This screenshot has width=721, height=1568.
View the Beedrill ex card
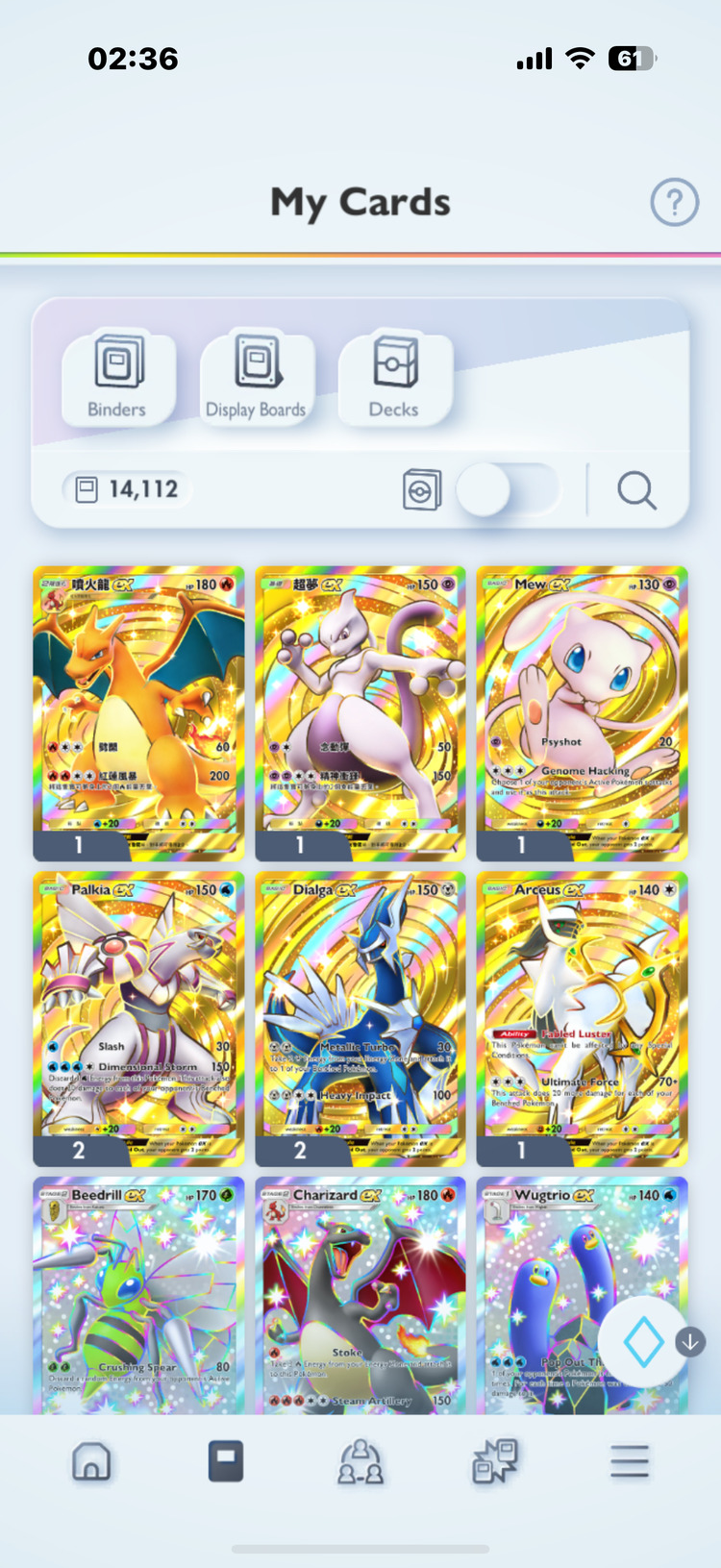coord(138,1298)
